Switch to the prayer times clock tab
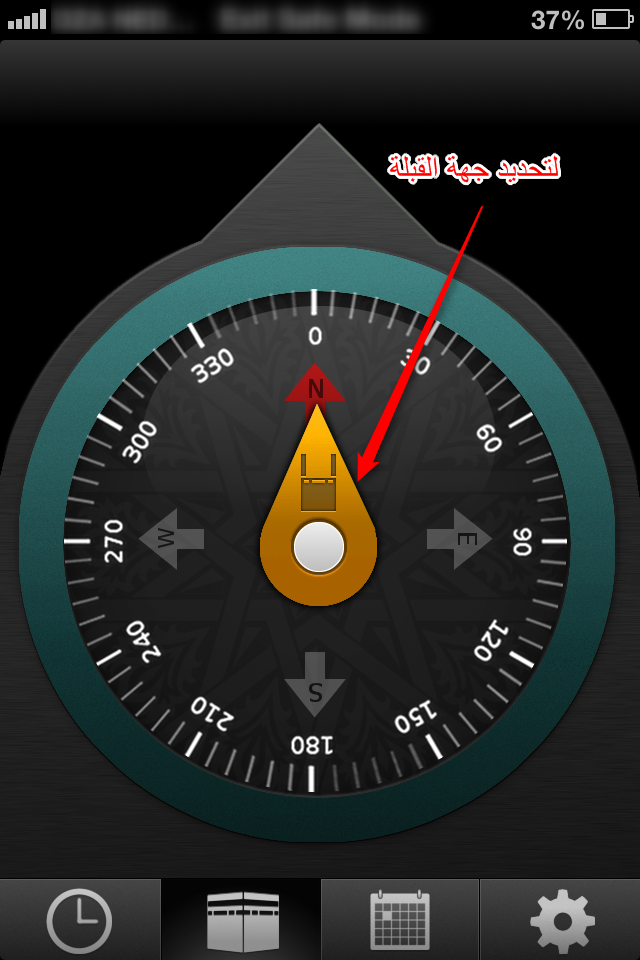The image size is (640, 960). [x=79, y=920]
